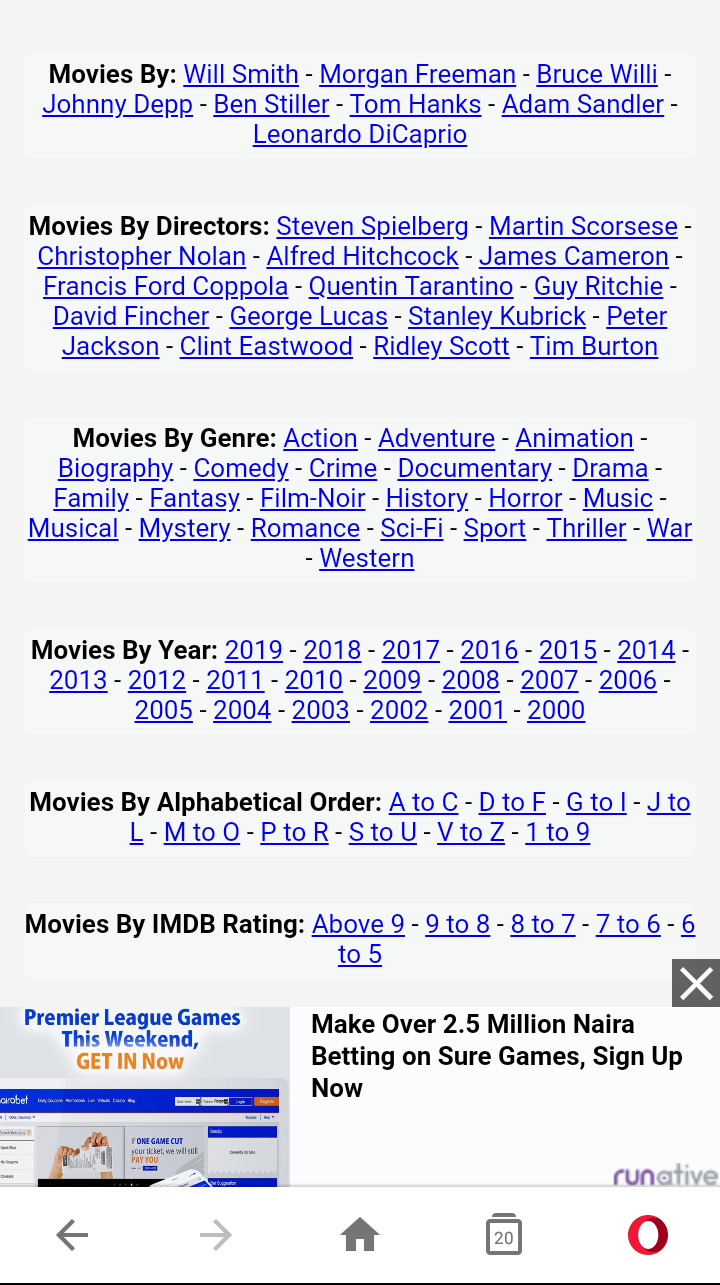
Task: Show movies from 2019
Action: coord(254,651)
